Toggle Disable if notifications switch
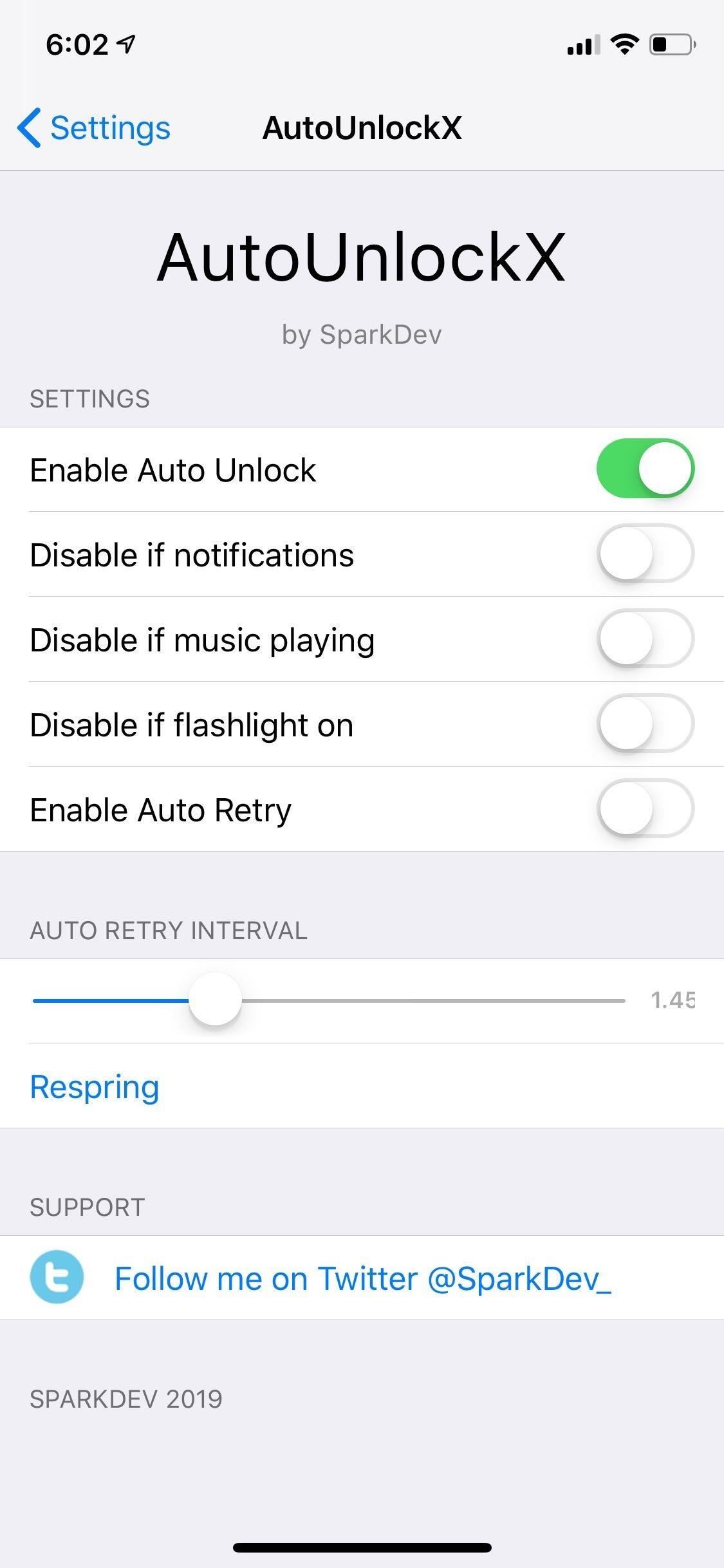 [645, 554]
